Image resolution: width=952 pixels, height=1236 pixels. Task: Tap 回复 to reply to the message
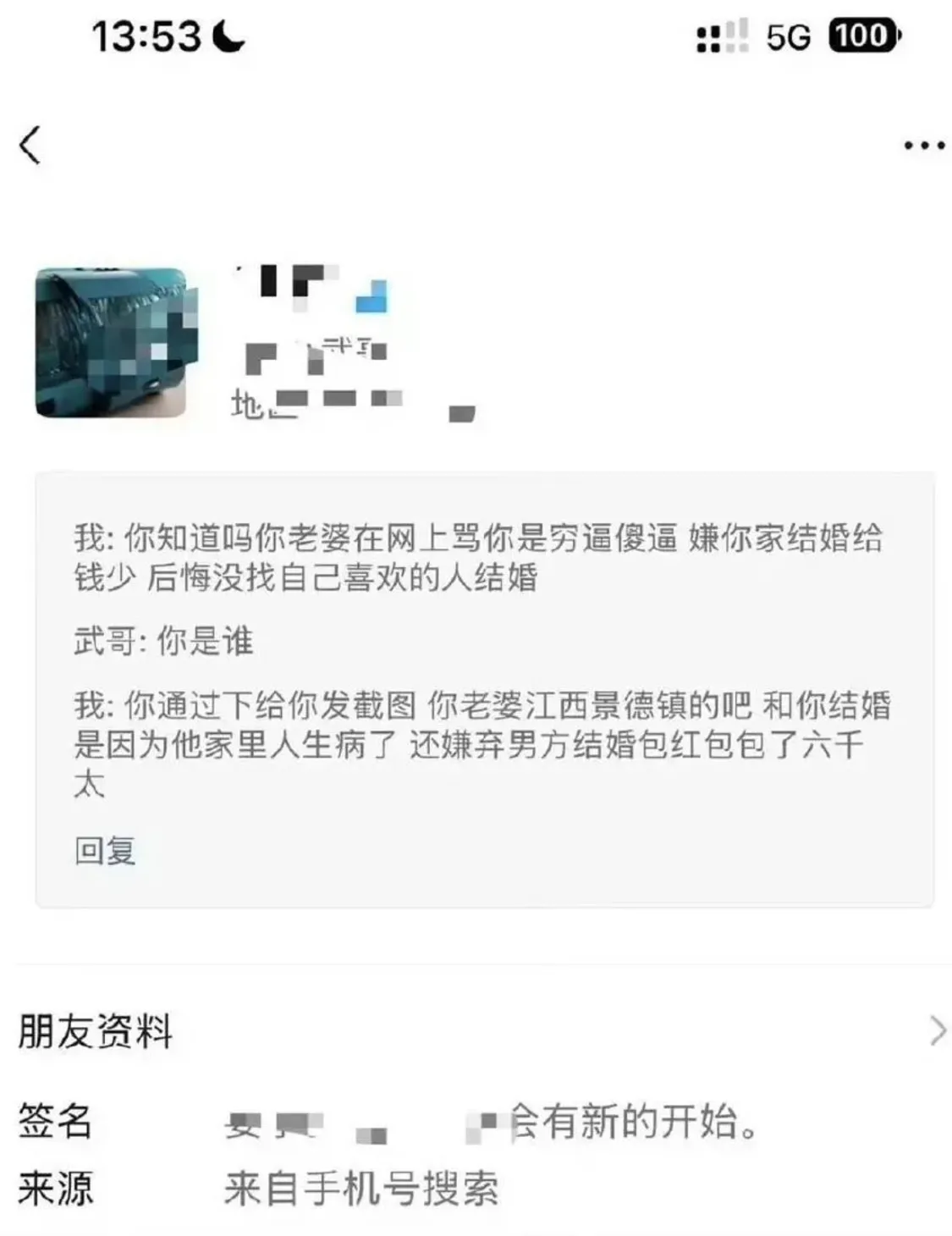[105, 850]
